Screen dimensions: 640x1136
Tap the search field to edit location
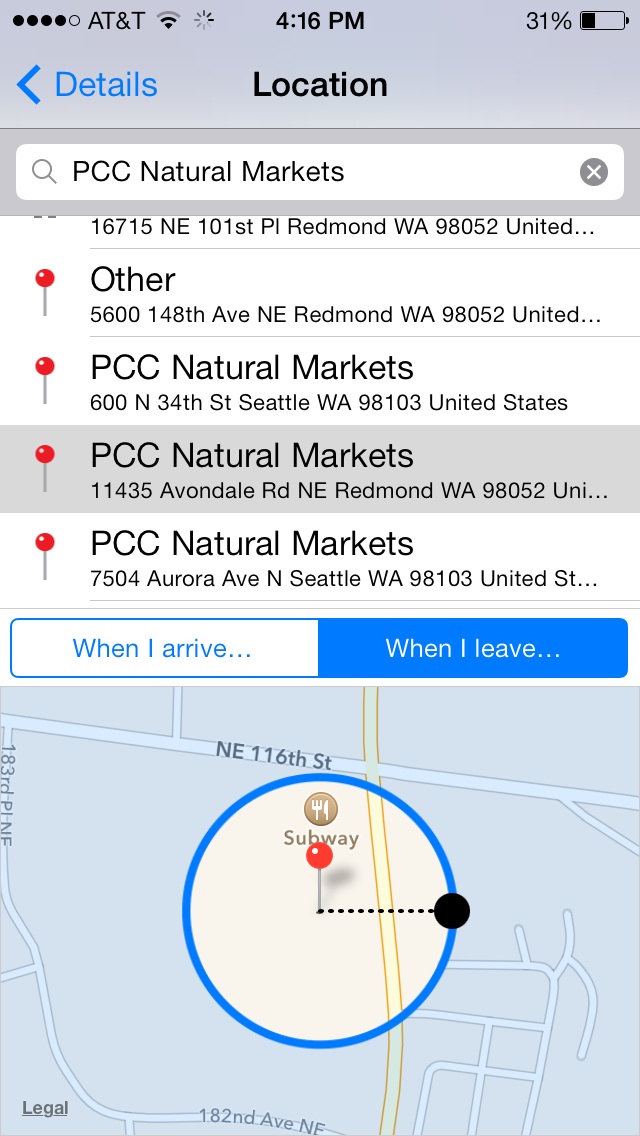[320, 172]
